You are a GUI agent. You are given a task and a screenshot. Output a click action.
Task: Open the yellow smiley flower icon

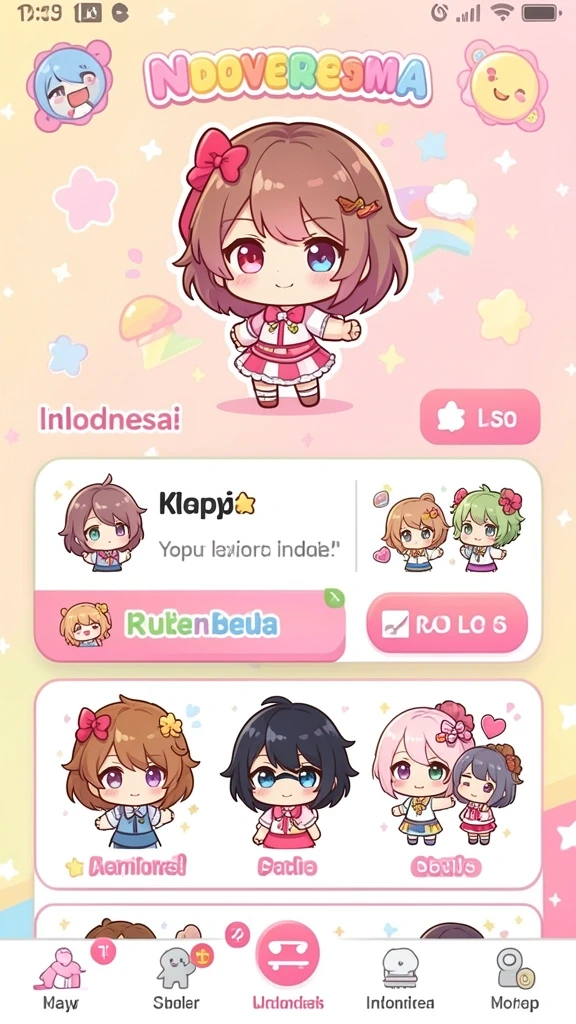tap(503, 82)
